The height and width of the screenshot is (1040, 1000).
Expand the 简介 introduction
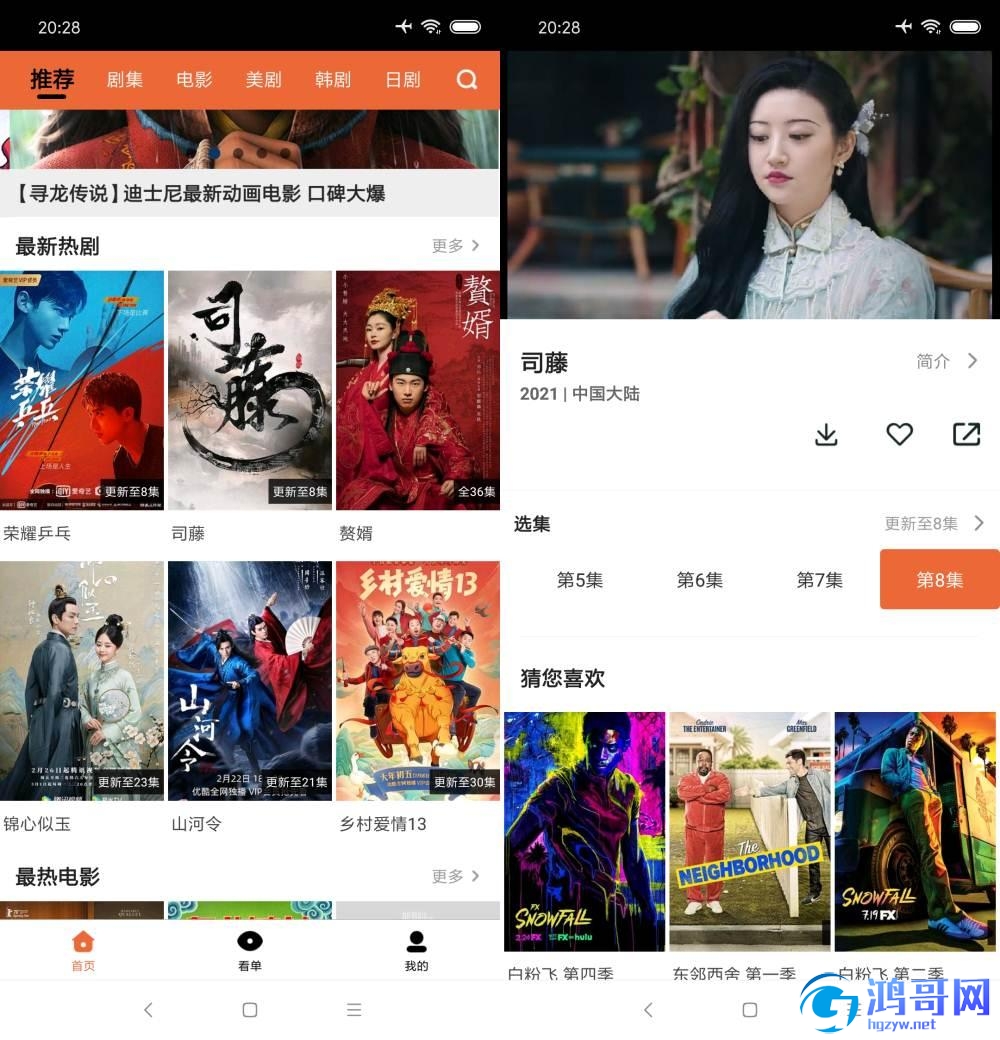(946, 361)
